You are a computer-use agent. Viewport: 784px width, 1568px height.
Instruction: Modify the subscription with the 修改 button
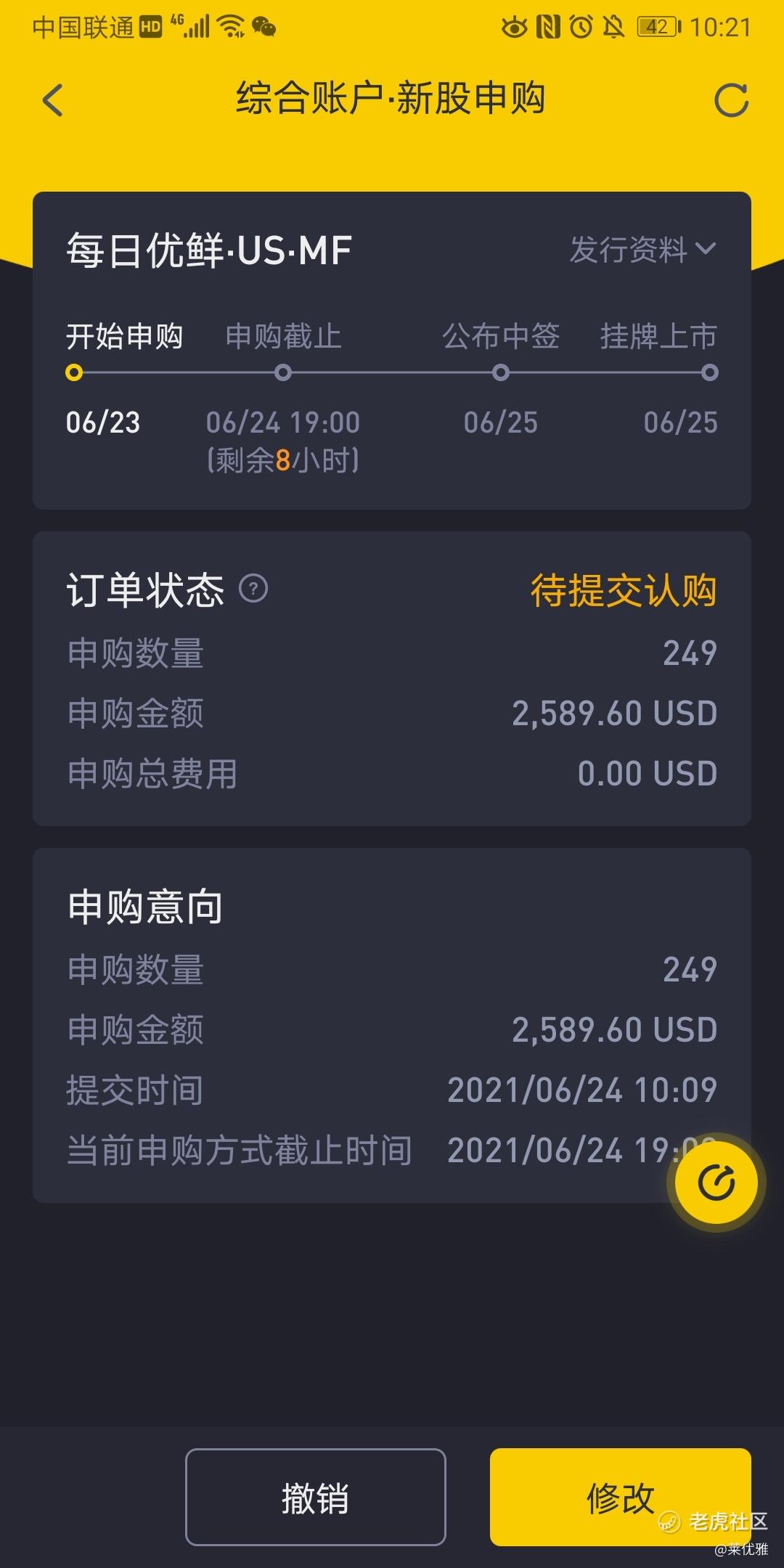(620, 1498)
